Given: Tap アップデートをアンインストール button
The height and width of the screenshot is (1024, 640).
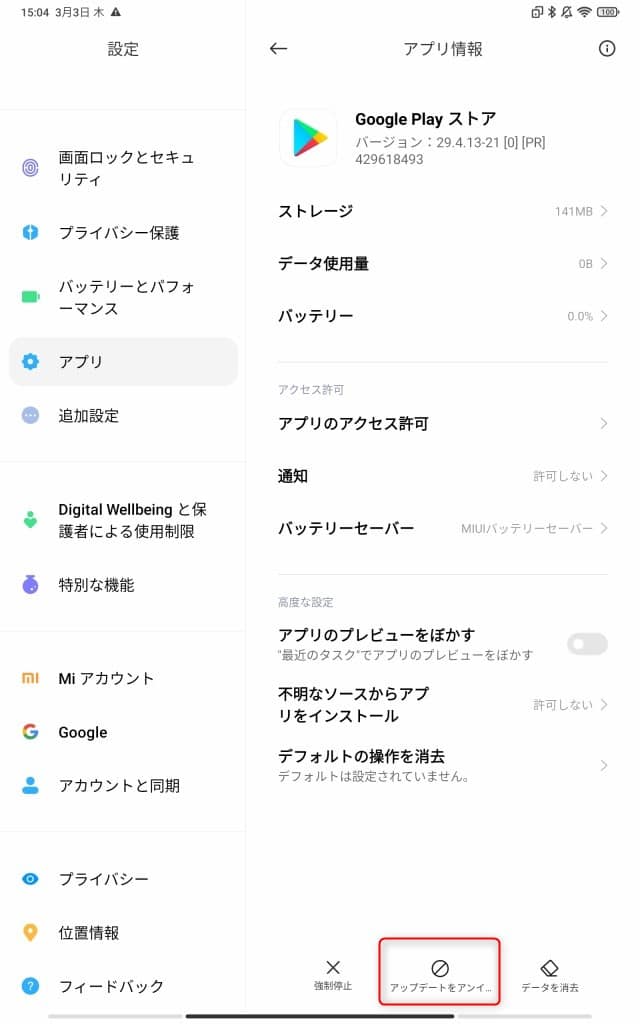Looking at the screenshot, I should click(x=440, y=975).
